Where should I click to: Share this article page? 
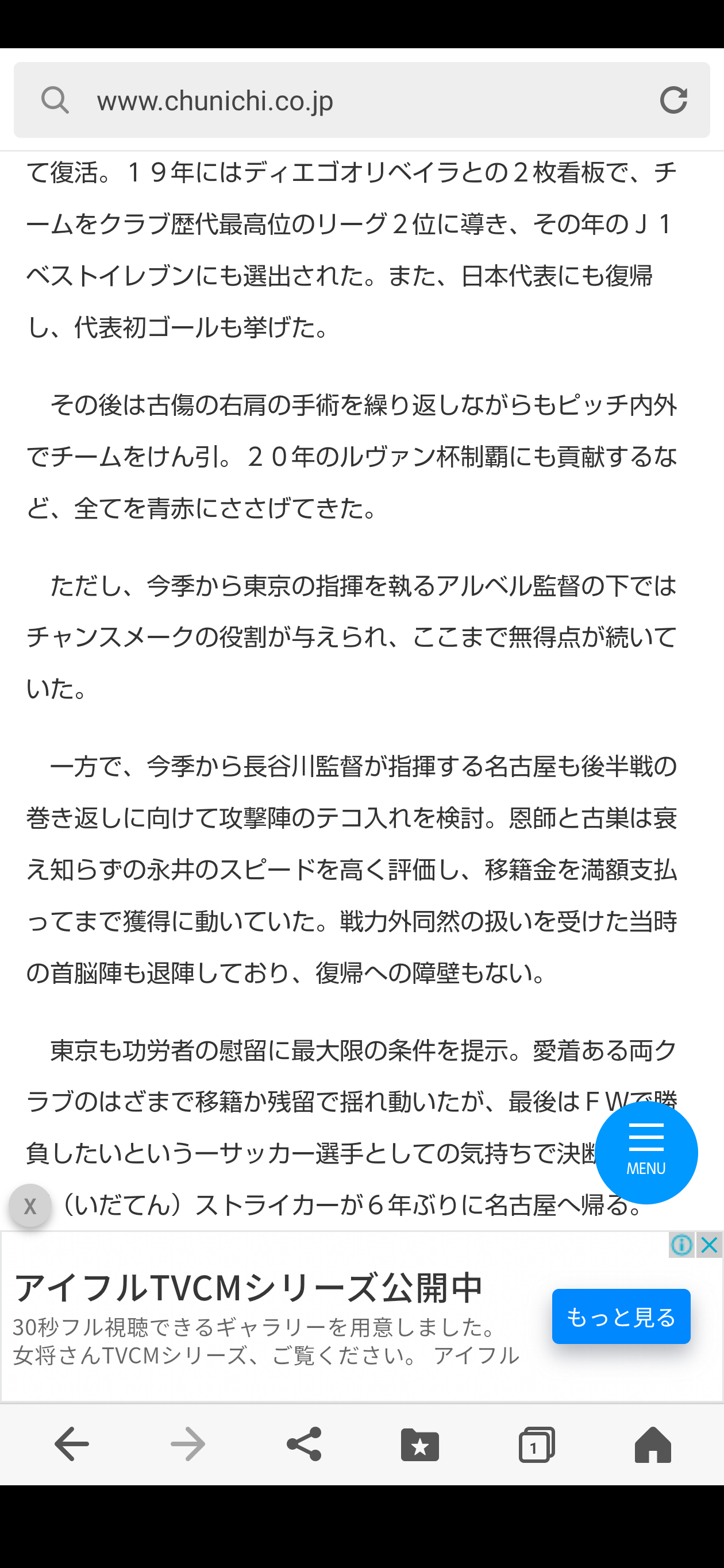pyautogui.click(x=304, y=1444)
